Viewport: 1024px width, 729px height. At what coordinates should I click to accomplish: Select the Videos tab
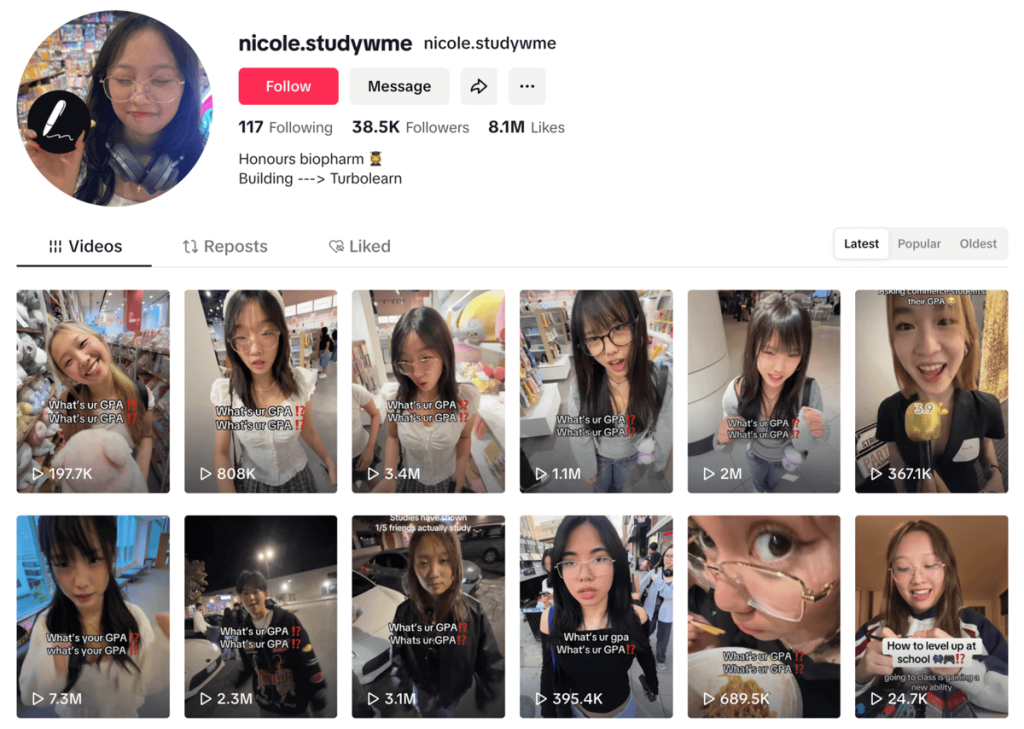85,246
